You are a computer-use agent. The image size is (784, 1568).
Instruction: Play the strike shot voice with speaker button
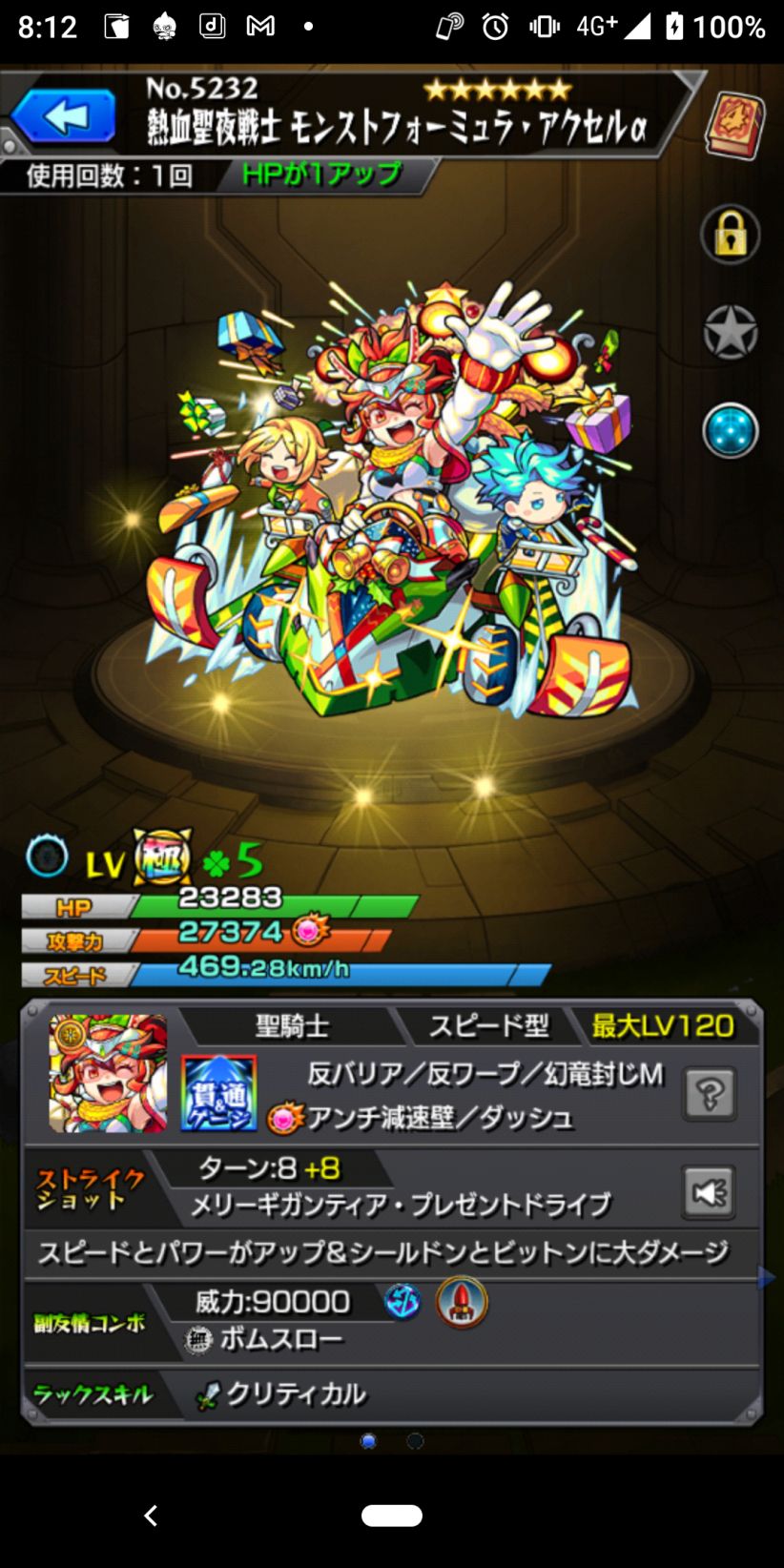709,1192
